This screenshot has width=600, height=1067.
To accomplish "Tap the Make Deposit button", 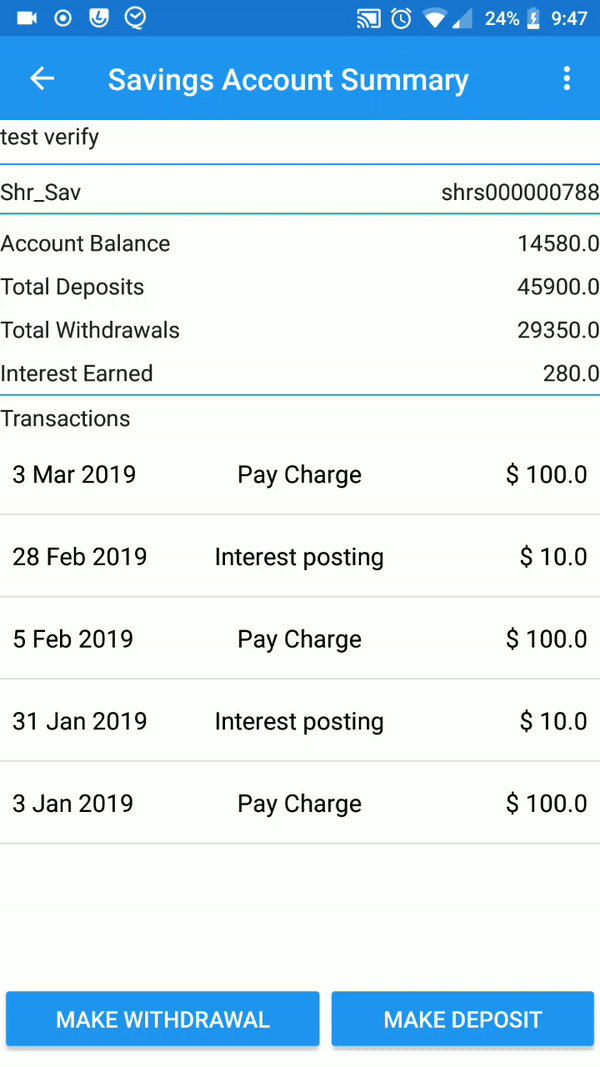I will point(463,1019).
